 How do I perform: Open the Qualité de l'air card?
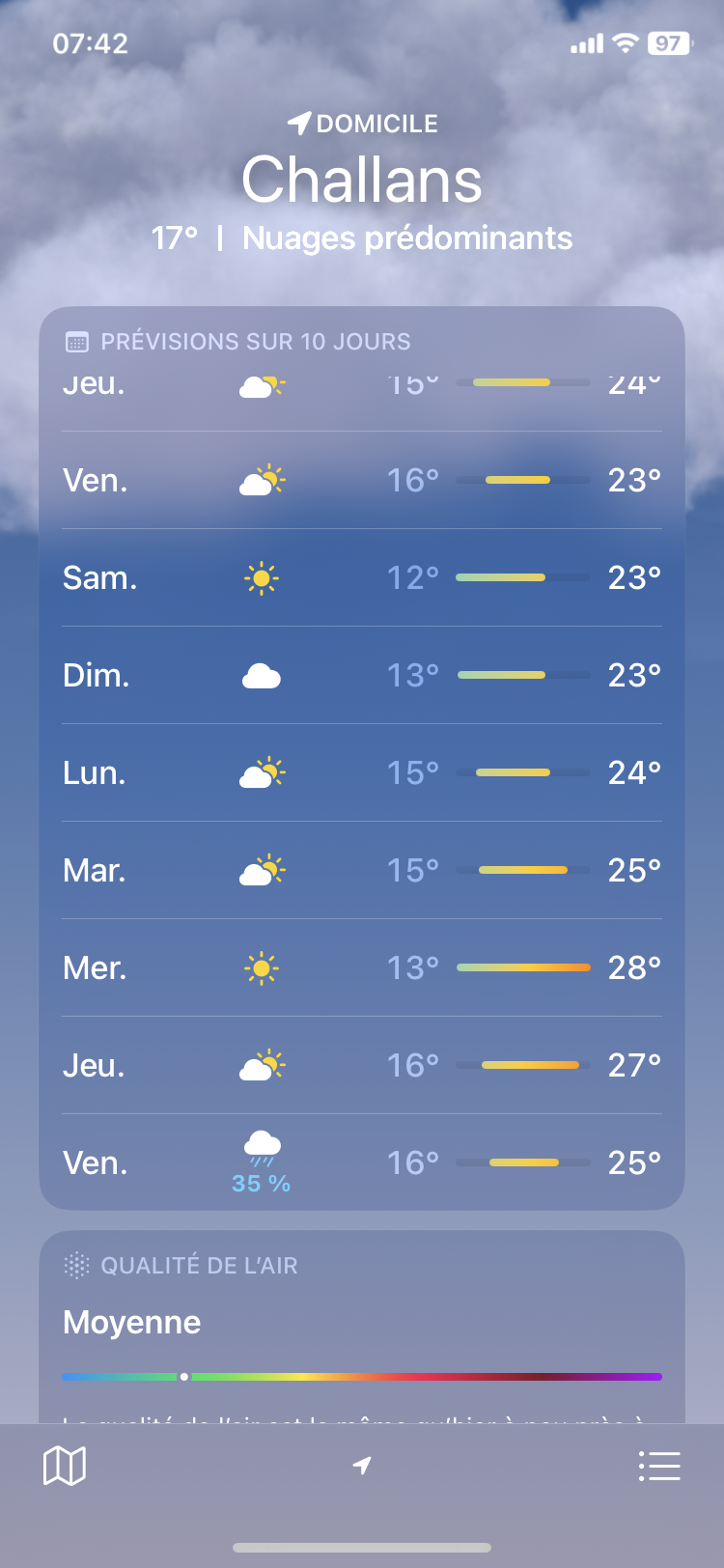click(x=362, y=1323)
